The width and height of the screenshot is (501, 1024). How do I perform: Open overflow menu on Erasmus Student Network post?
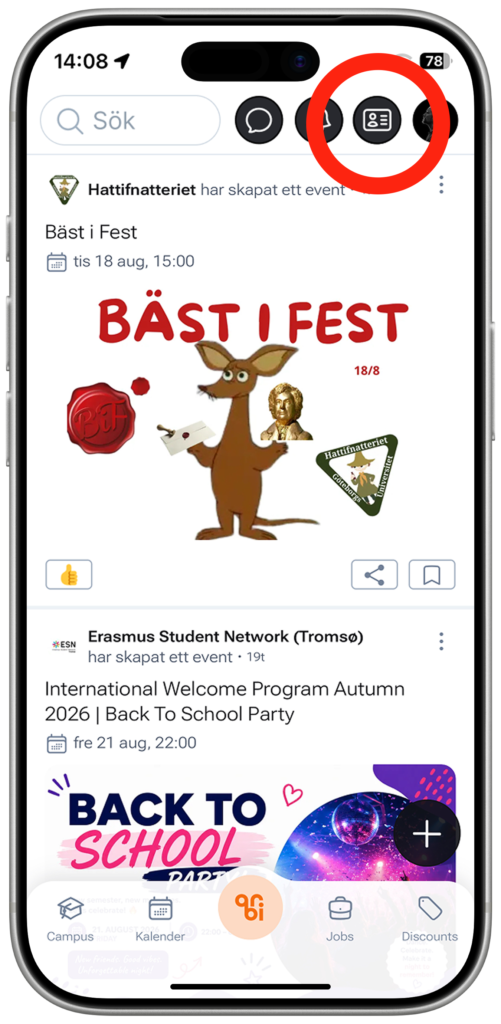pyautogui.click(x=442, y=641)
